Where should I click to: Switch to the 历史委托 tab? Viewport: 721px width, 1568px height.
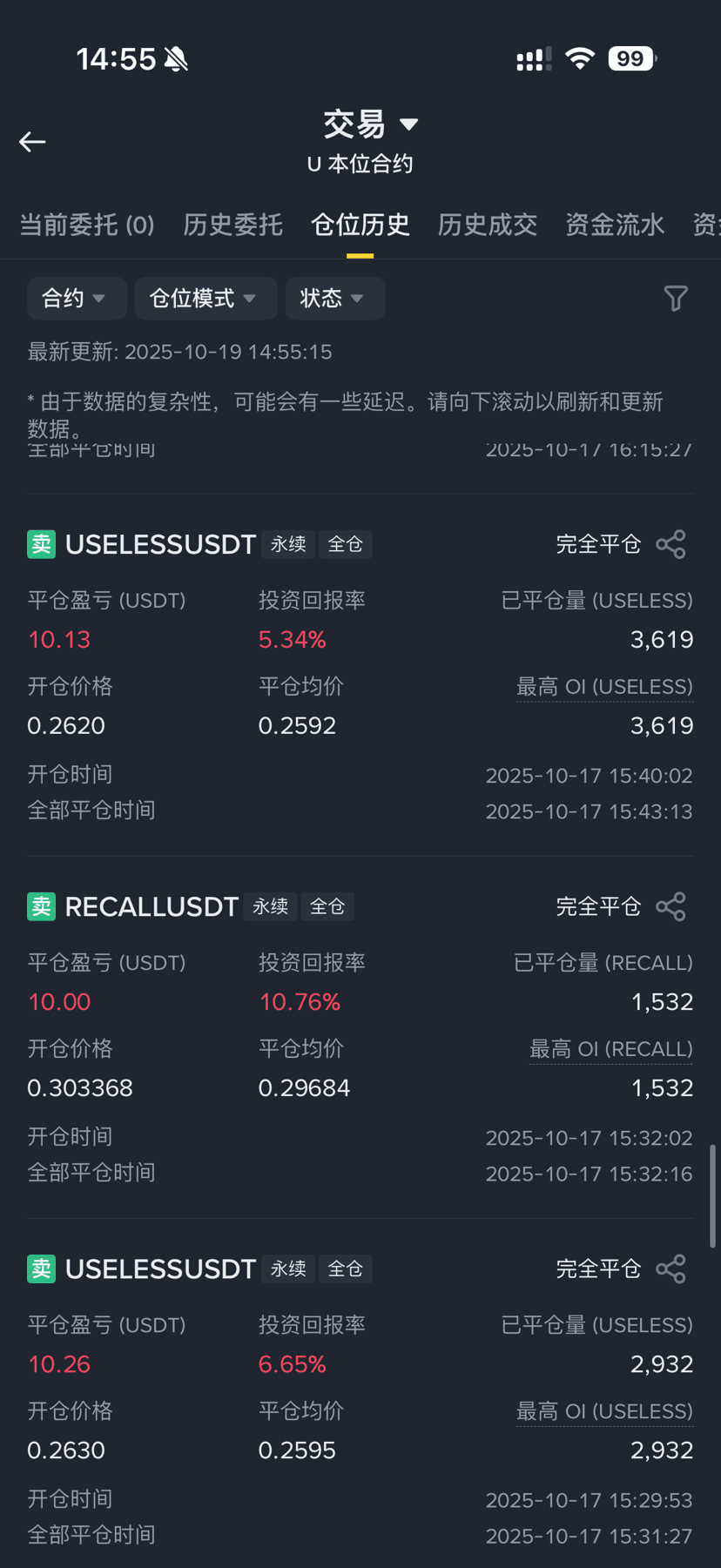point(232,225)
